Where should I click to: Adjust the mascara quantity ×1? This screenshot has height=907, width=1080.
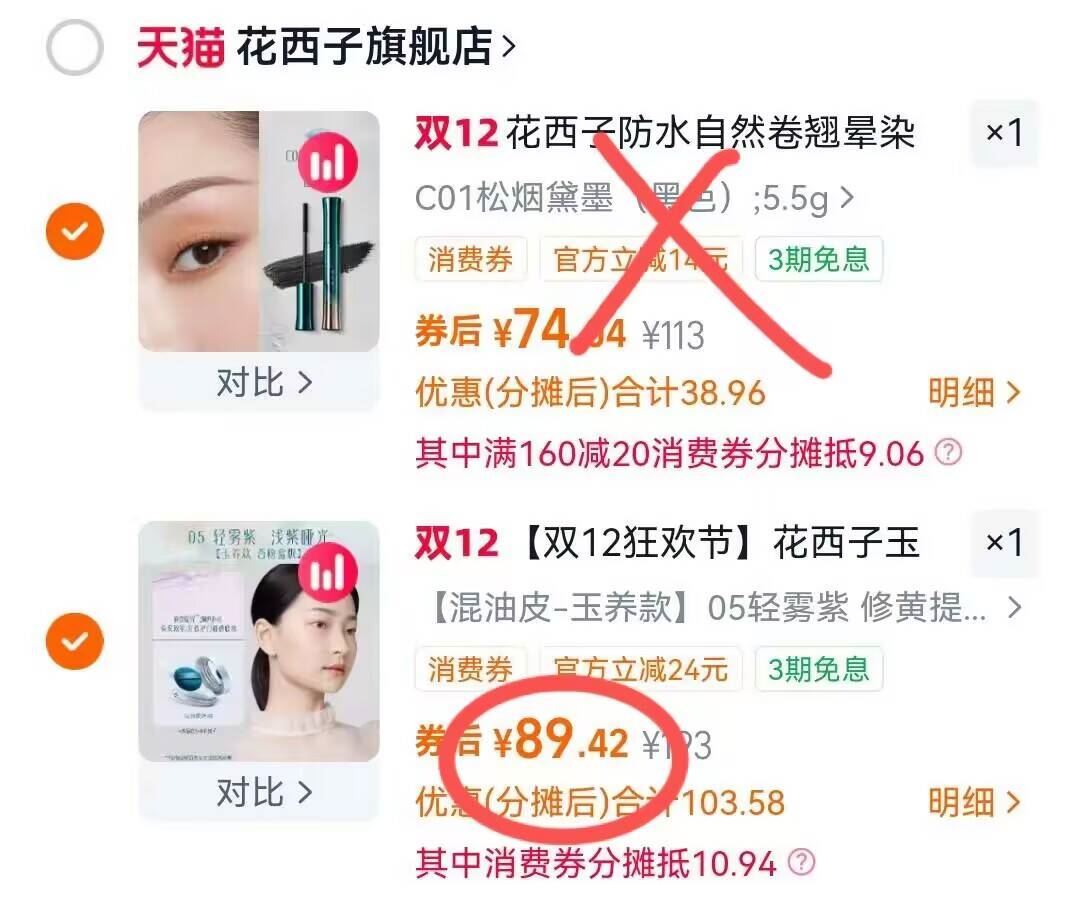(x=1003, y=132)
